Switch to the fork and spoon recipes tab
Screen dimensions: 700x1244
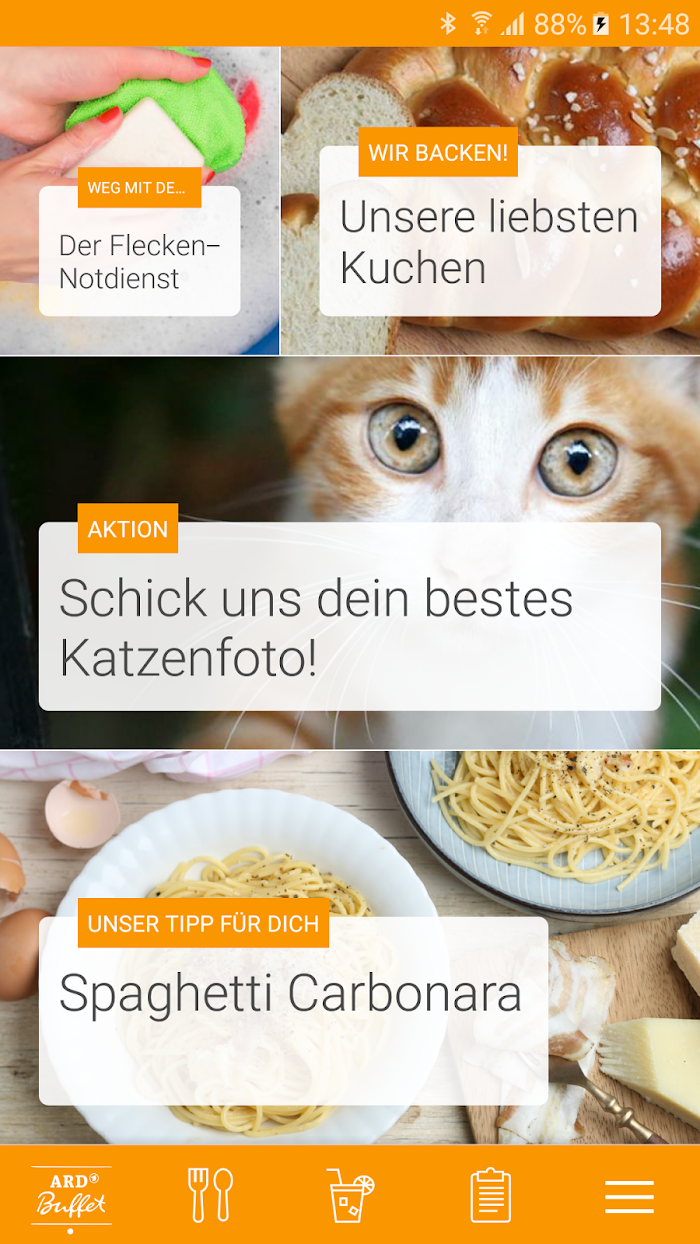[x=210, y=1194]
